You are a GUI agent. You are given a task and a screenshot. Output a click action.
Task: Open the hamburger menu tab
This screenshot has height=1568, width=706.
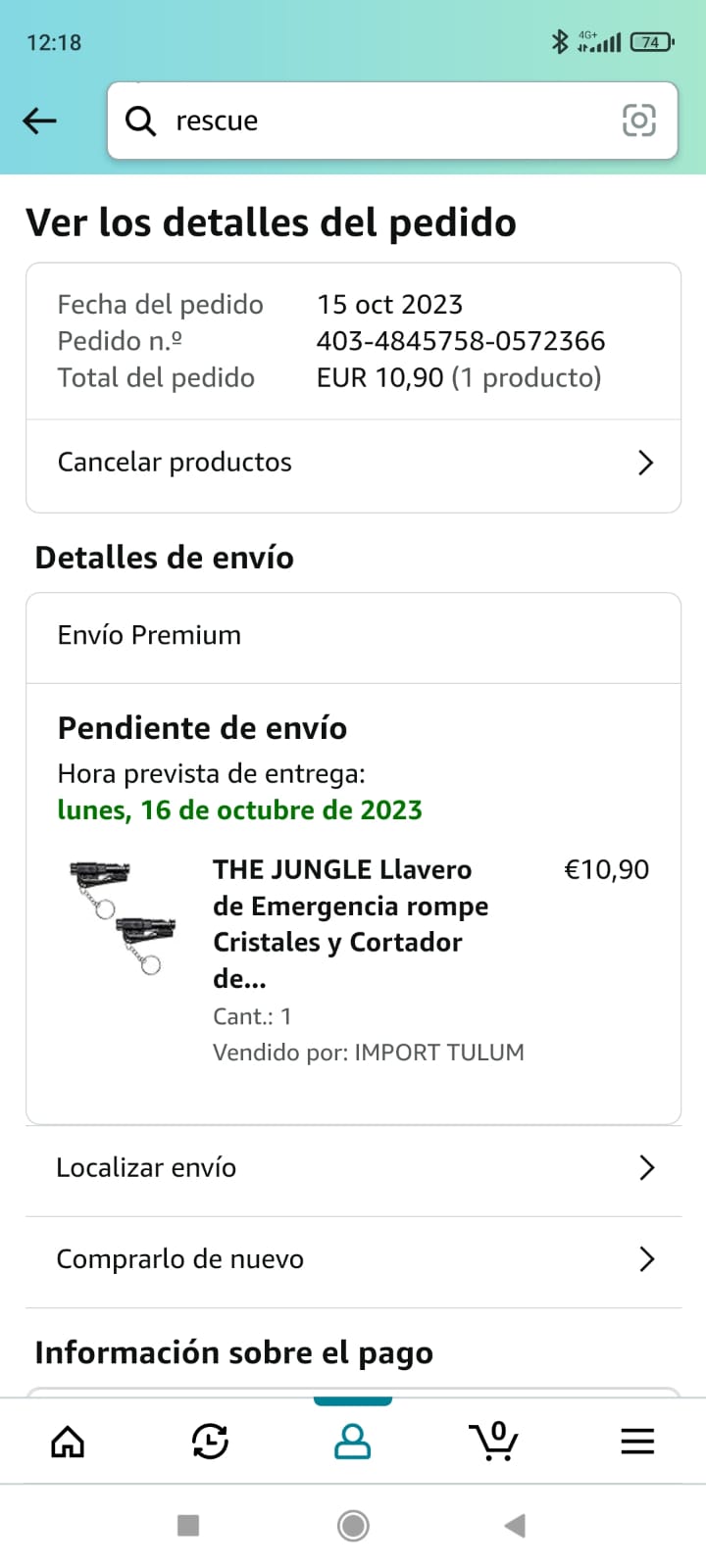coord(637,1442)
